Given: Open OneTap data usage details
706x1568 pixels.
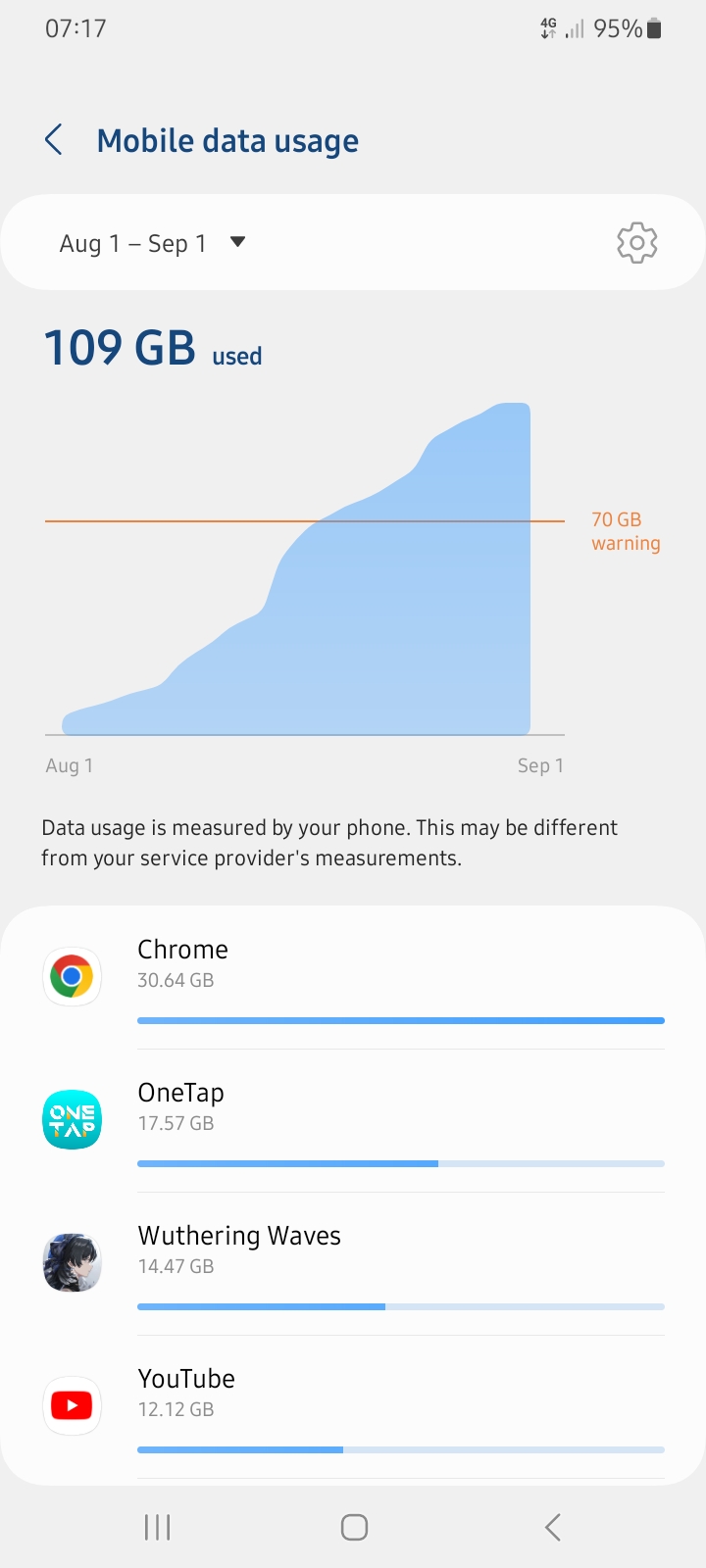Looking at the screenshot, I should (353, 1120).
